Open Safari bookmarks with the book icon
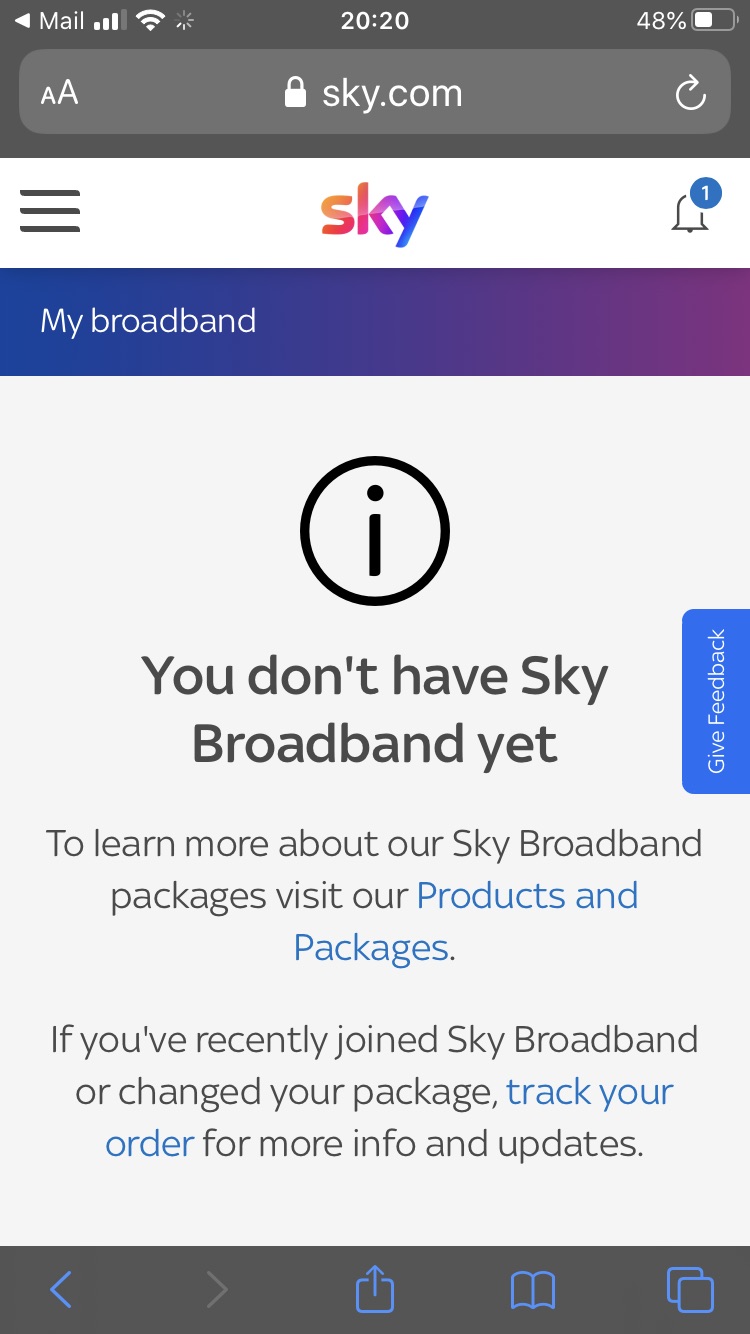The image size is (750, 1334). (x=533, y=1289)
